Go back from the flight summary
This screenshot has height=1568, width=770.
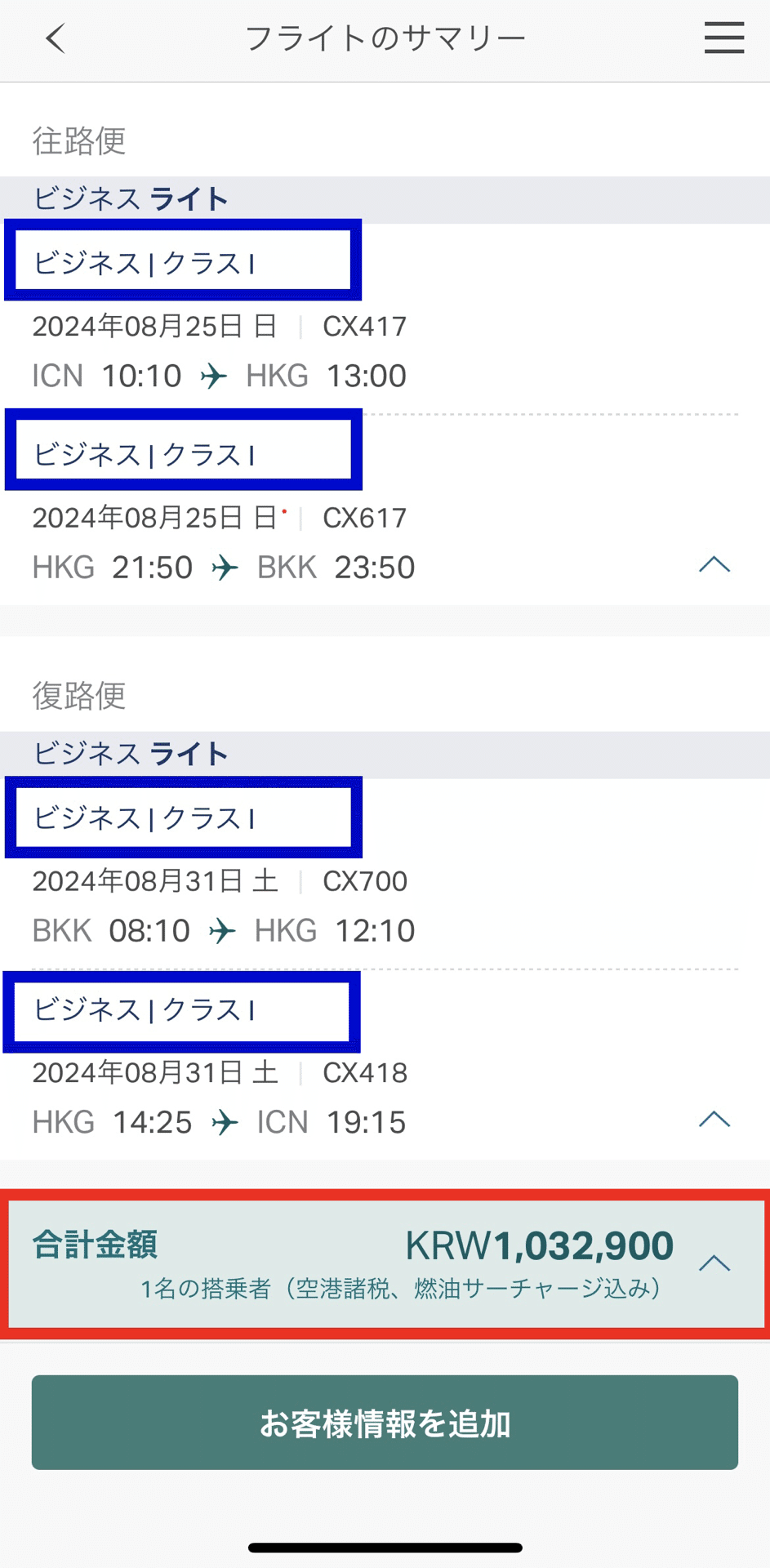(x=55, y=38)
